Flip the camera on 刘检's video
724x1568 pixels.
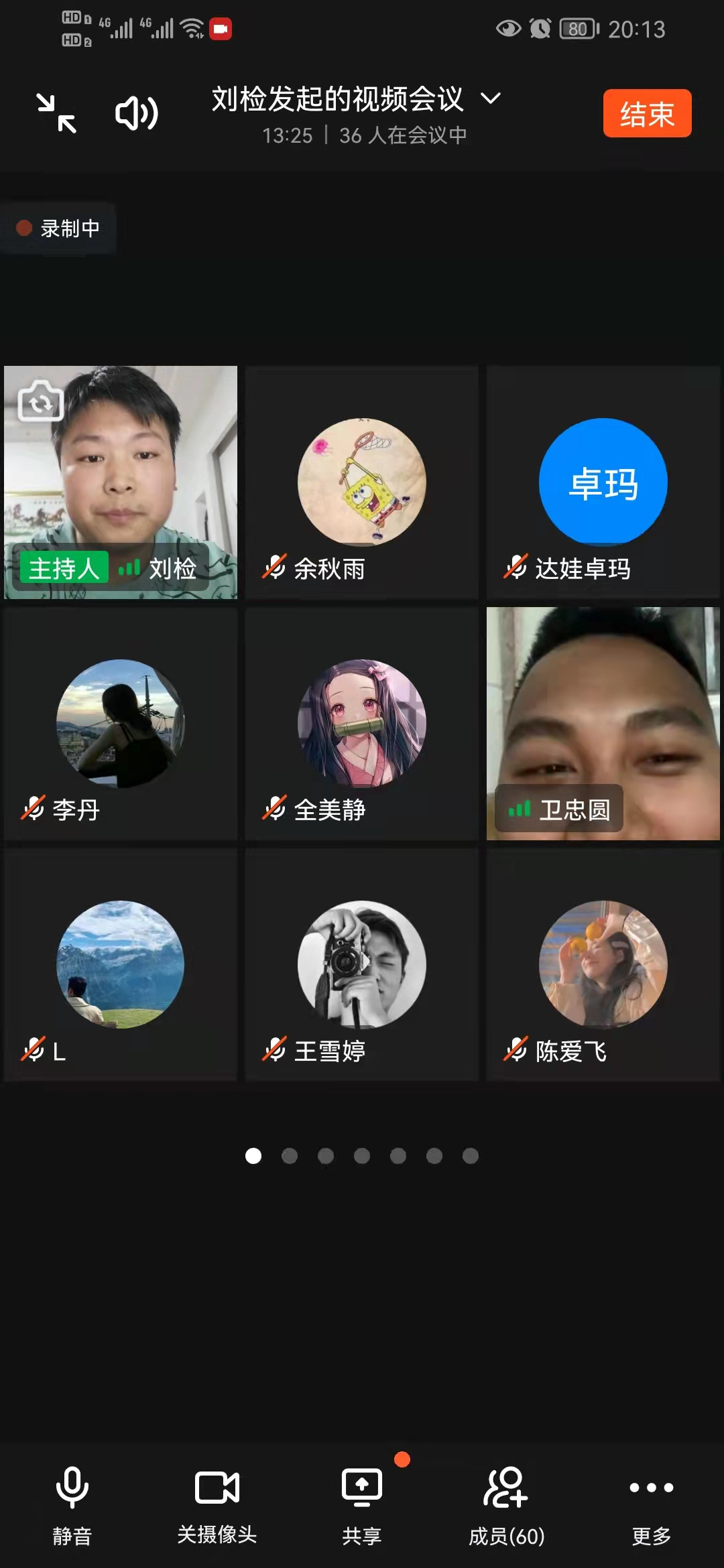click(40, 402)
